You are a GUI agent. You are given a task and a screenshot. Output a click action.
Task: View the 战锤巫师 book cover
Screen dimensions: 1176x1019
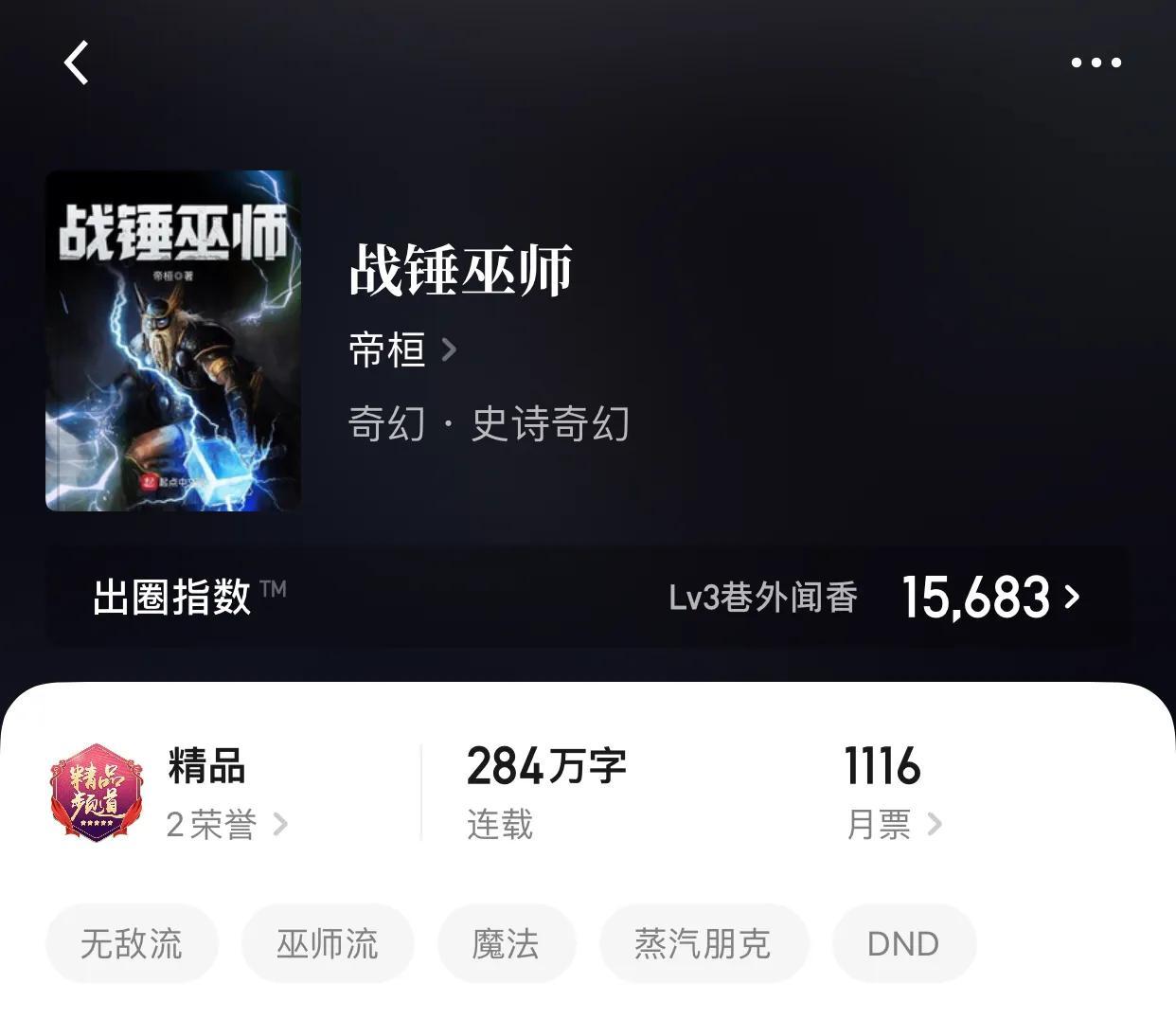tap(173, 340)
